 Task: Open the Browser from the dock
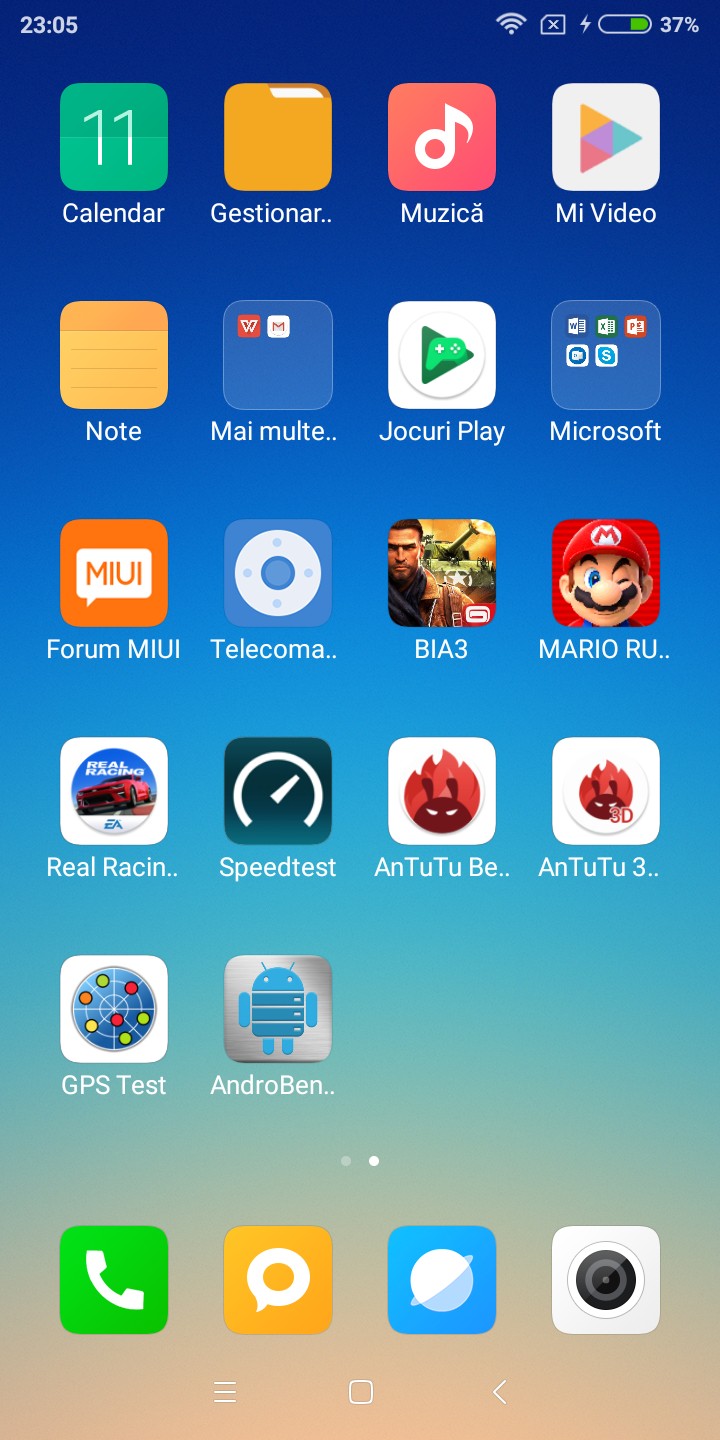click(x=442, y=1280)
